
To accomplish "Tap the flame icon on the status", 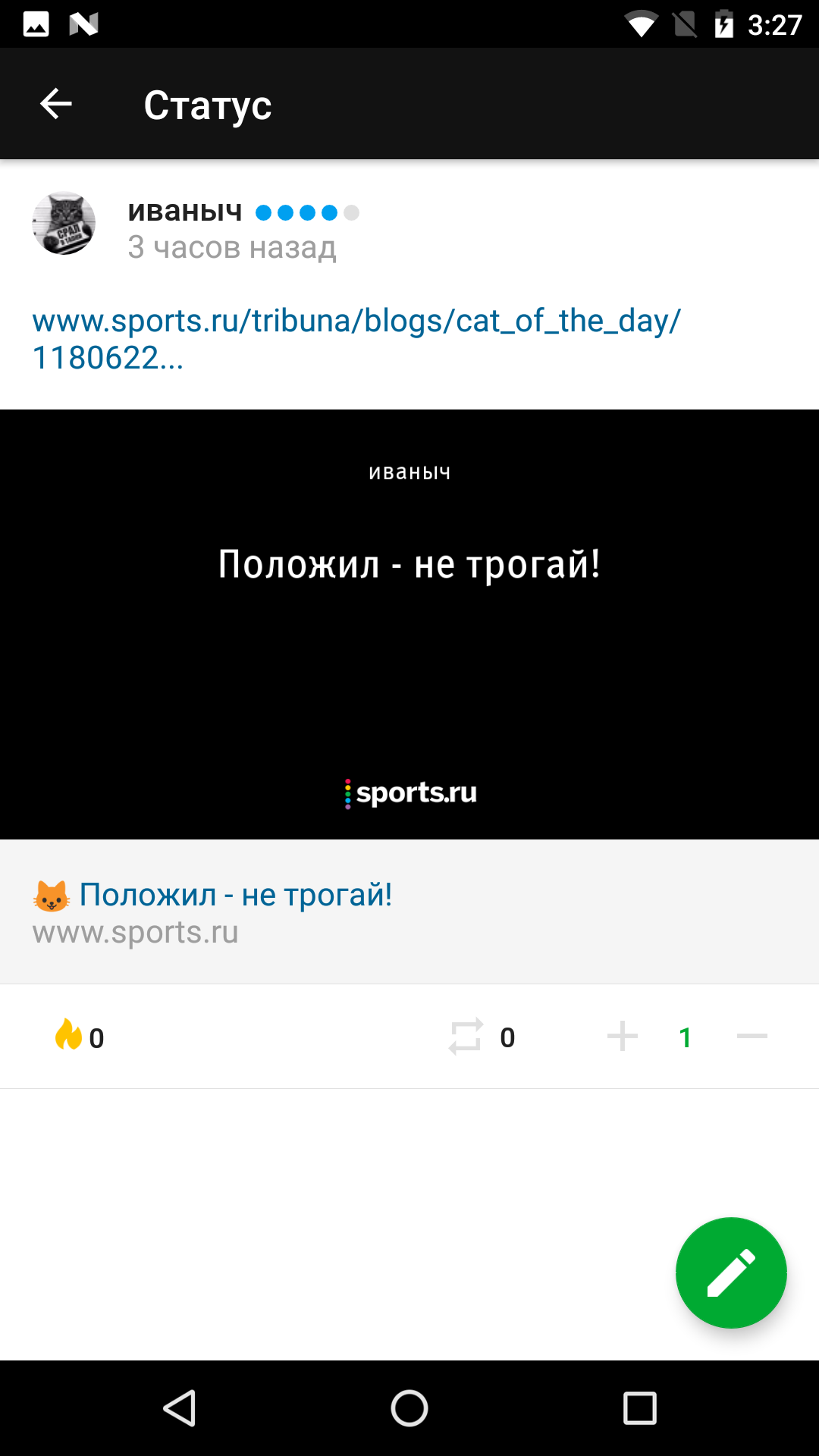I will (68, 1035).
